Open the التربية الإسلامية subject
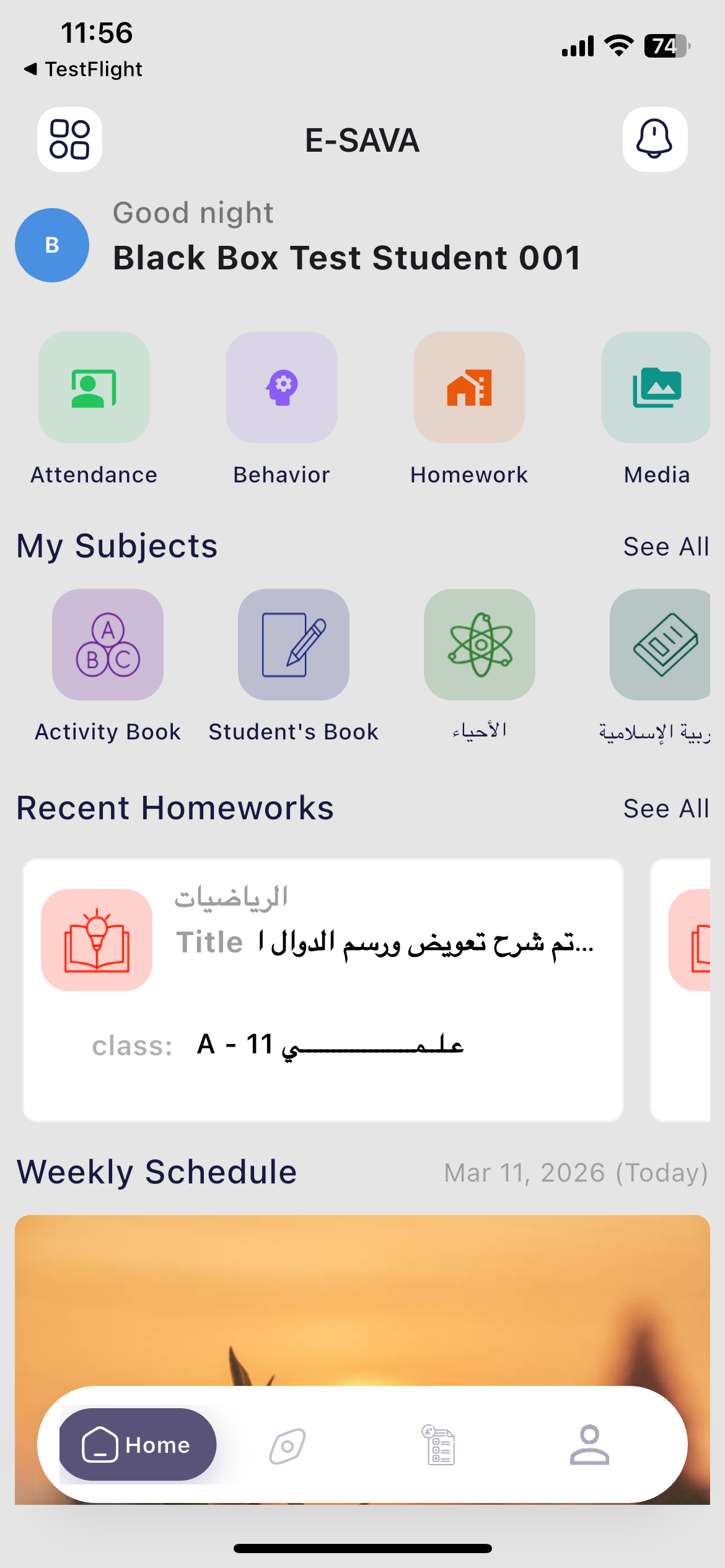 pyautogui.click(x=661, y=645)
